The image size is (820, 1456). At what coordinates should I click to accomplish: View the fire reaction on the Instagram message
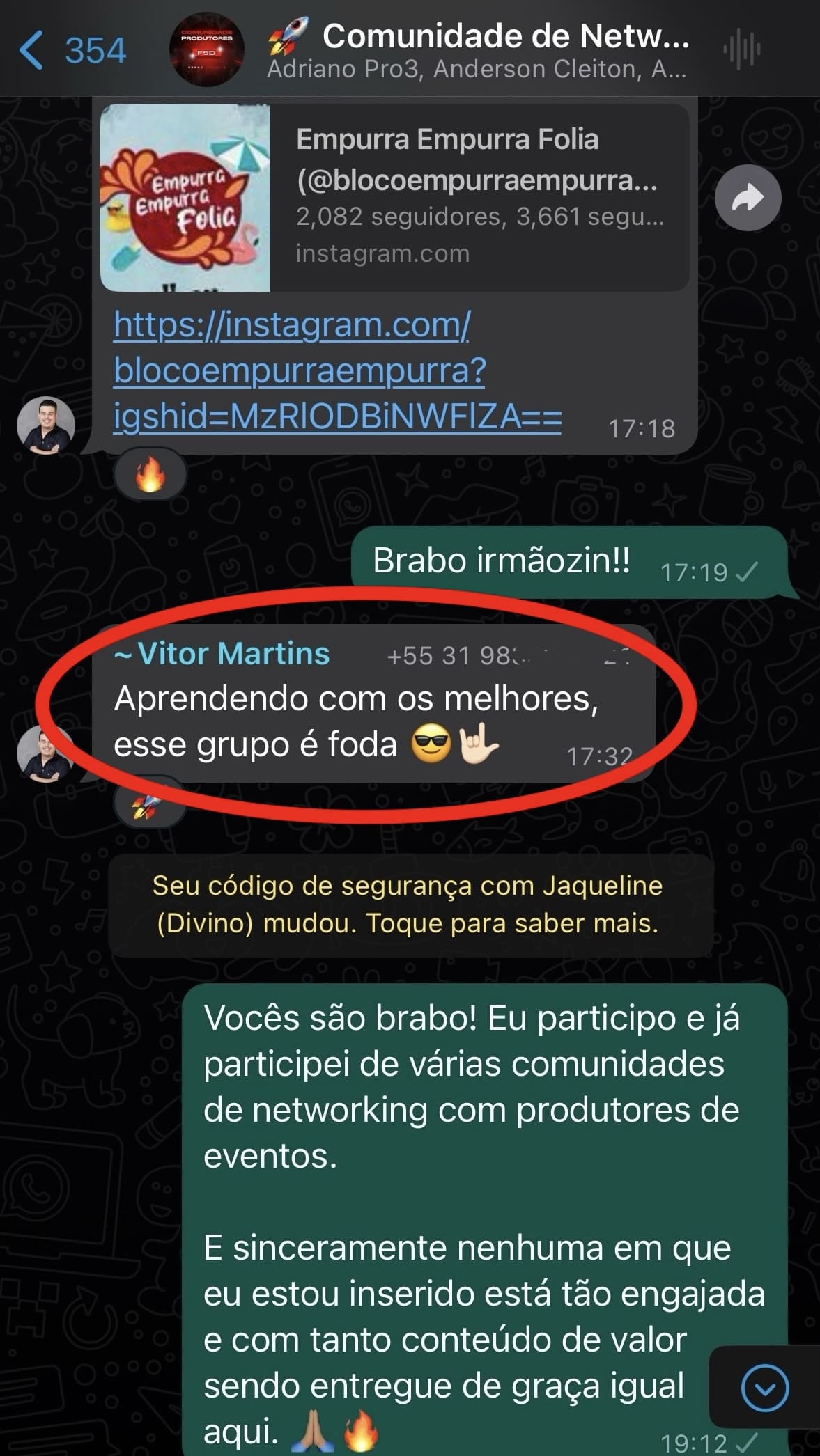[x=150, y=476]
